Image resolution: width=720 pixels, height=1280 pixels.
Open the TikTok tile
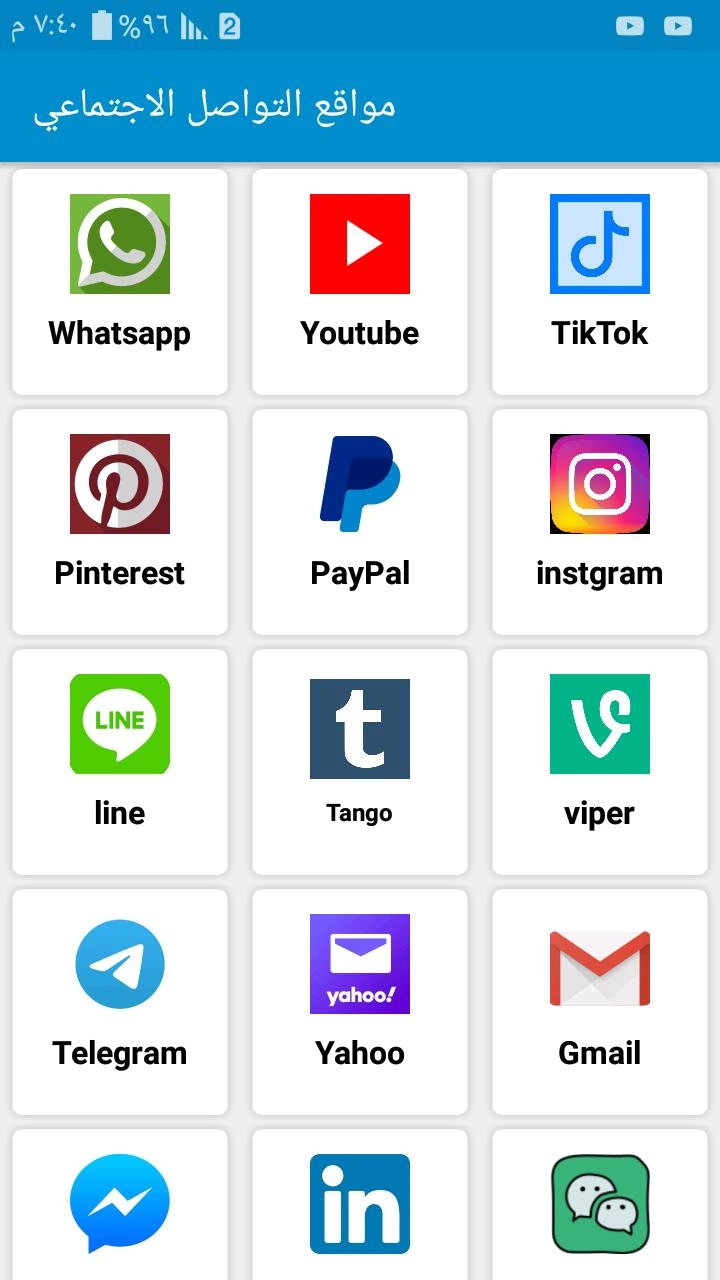(x=600, y=282)
